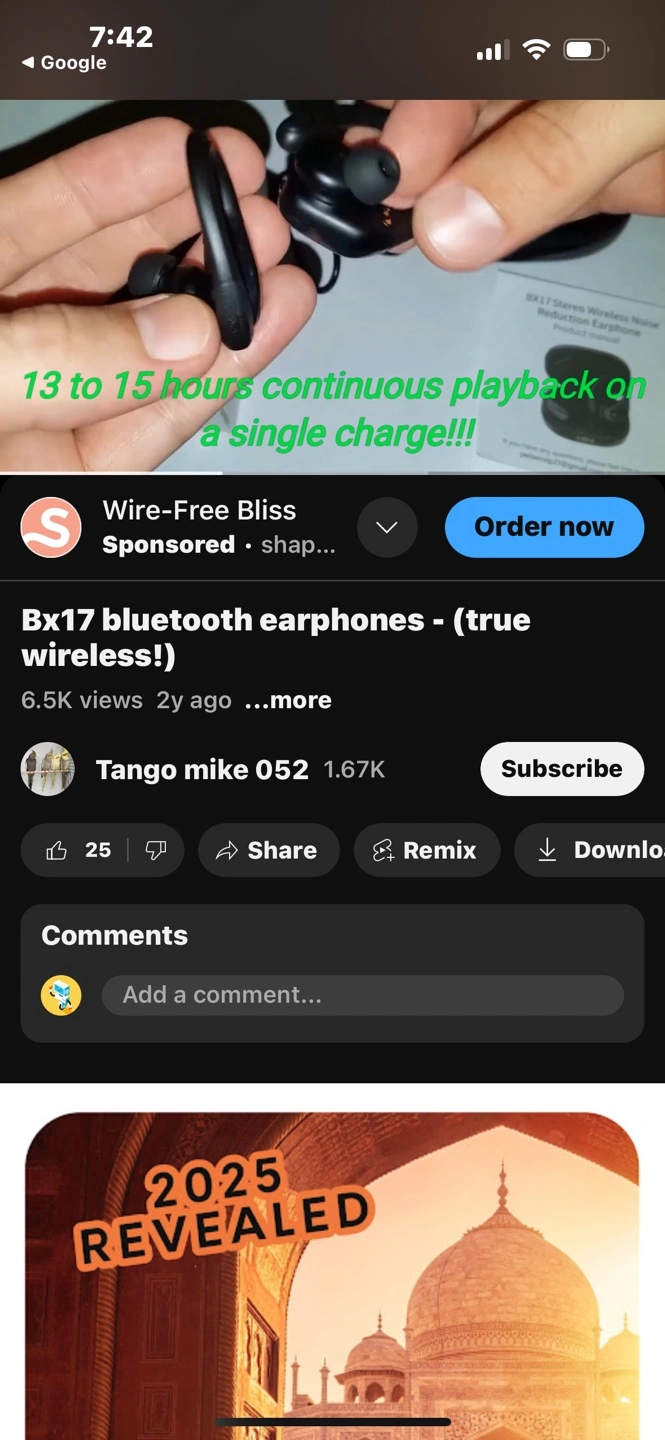Image resolution: width=665 pixels, height=1440 pixels.
Task: Open Tango mike 052 channel avatar
Action: 48,769
